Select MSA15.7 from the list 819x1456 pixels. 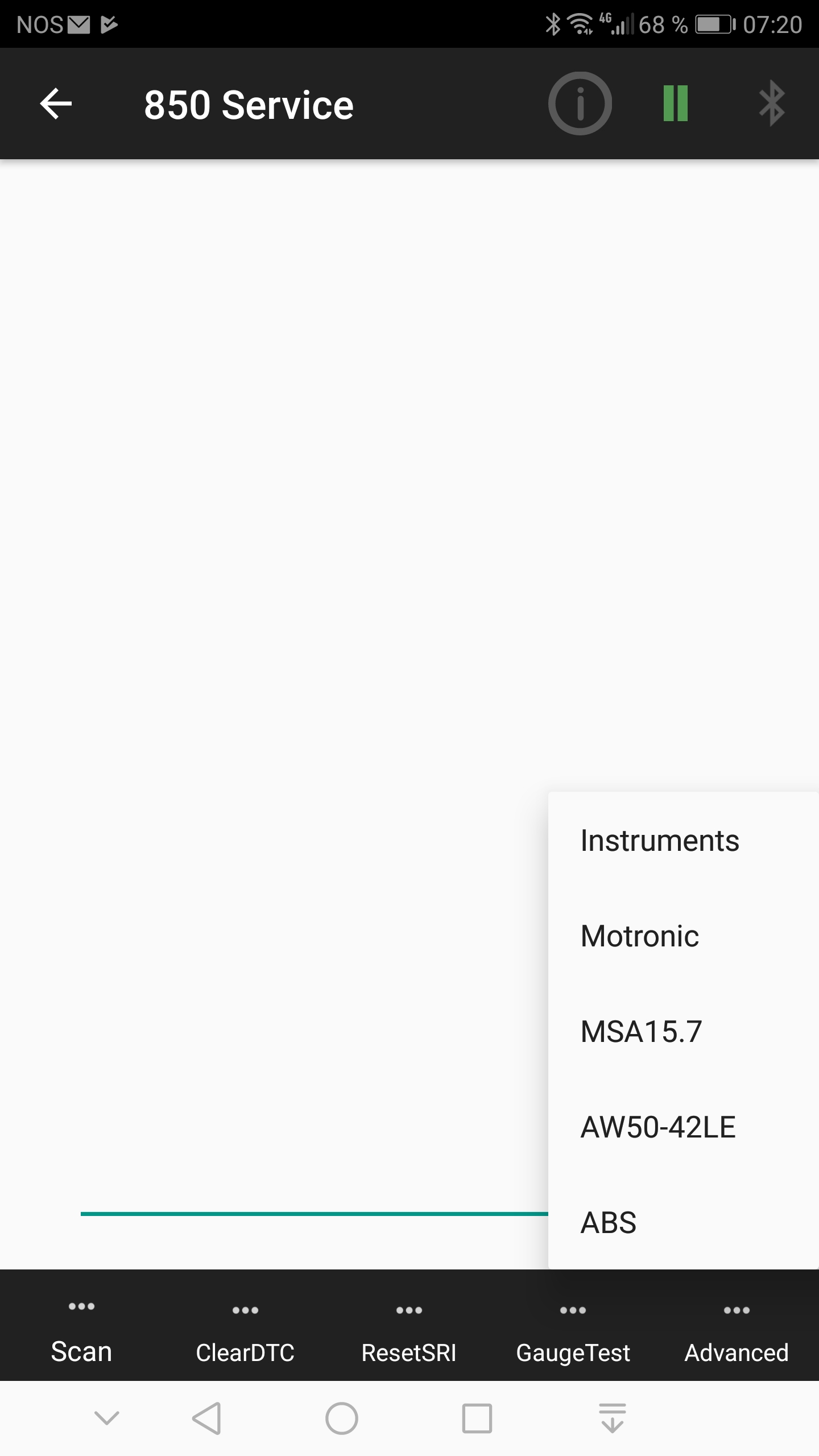(x=641, y=1032)
